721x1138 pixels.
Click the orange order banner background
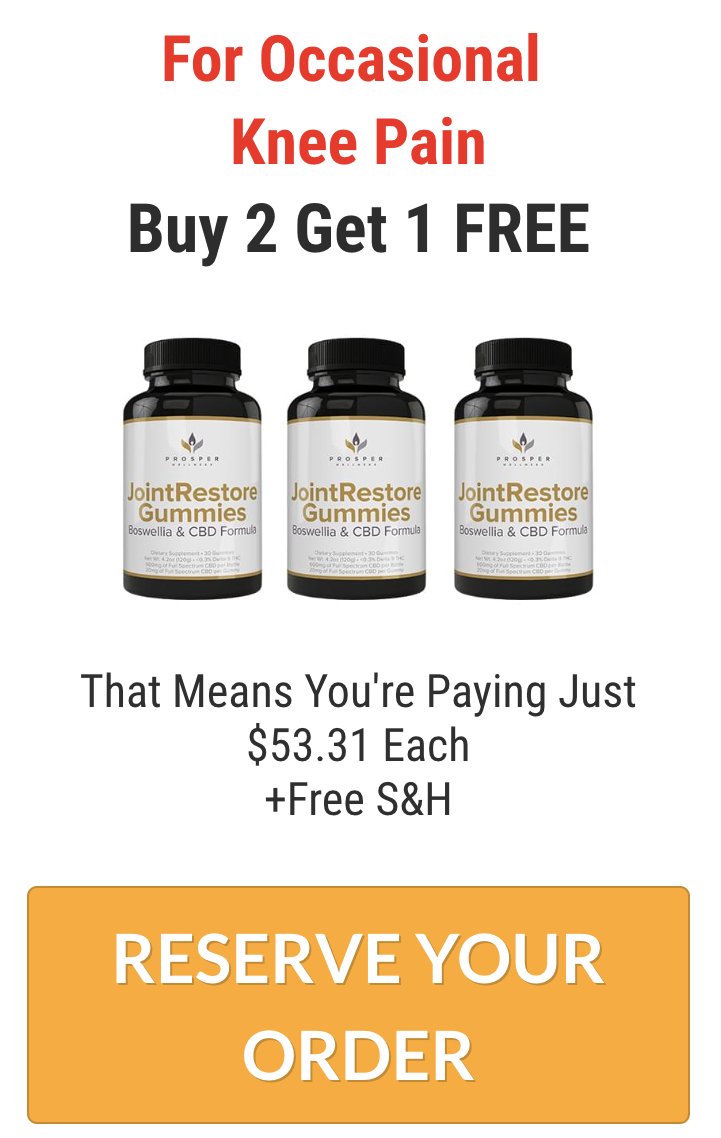pos(70,1002)
